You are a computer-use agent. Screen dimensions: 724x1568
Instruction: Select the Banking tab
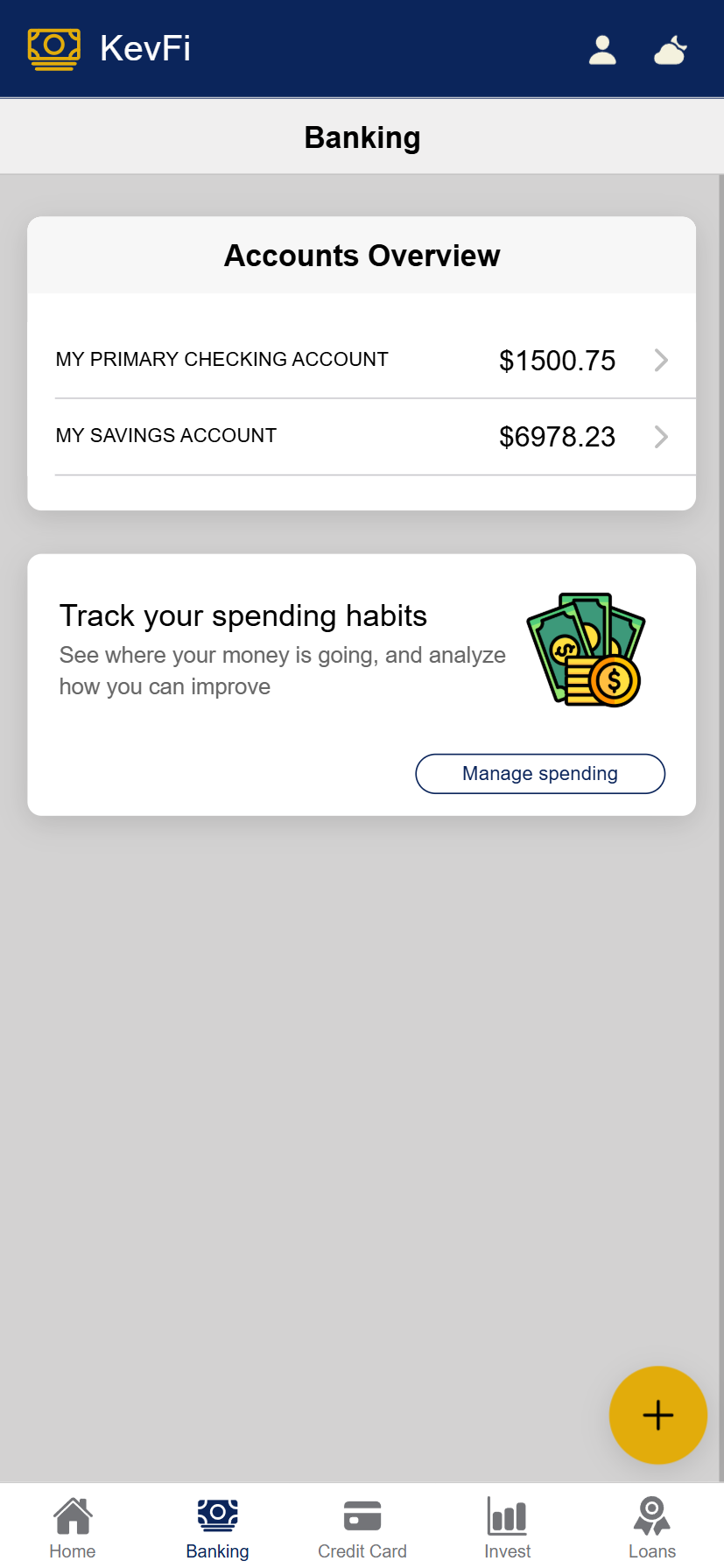(217, 1527)
